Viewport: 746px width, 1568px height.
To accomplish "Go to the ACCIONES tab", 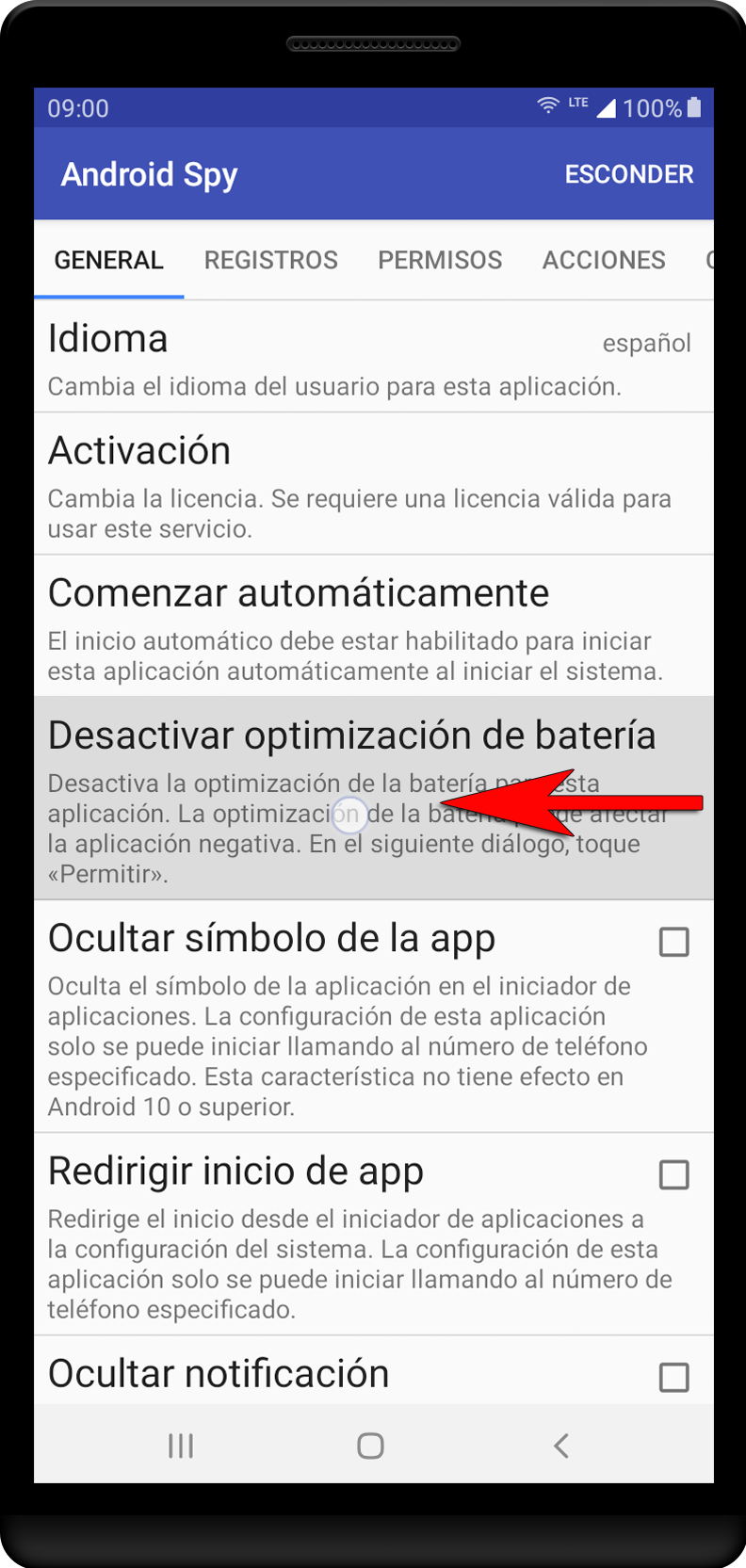I will [x=604, y=260].
